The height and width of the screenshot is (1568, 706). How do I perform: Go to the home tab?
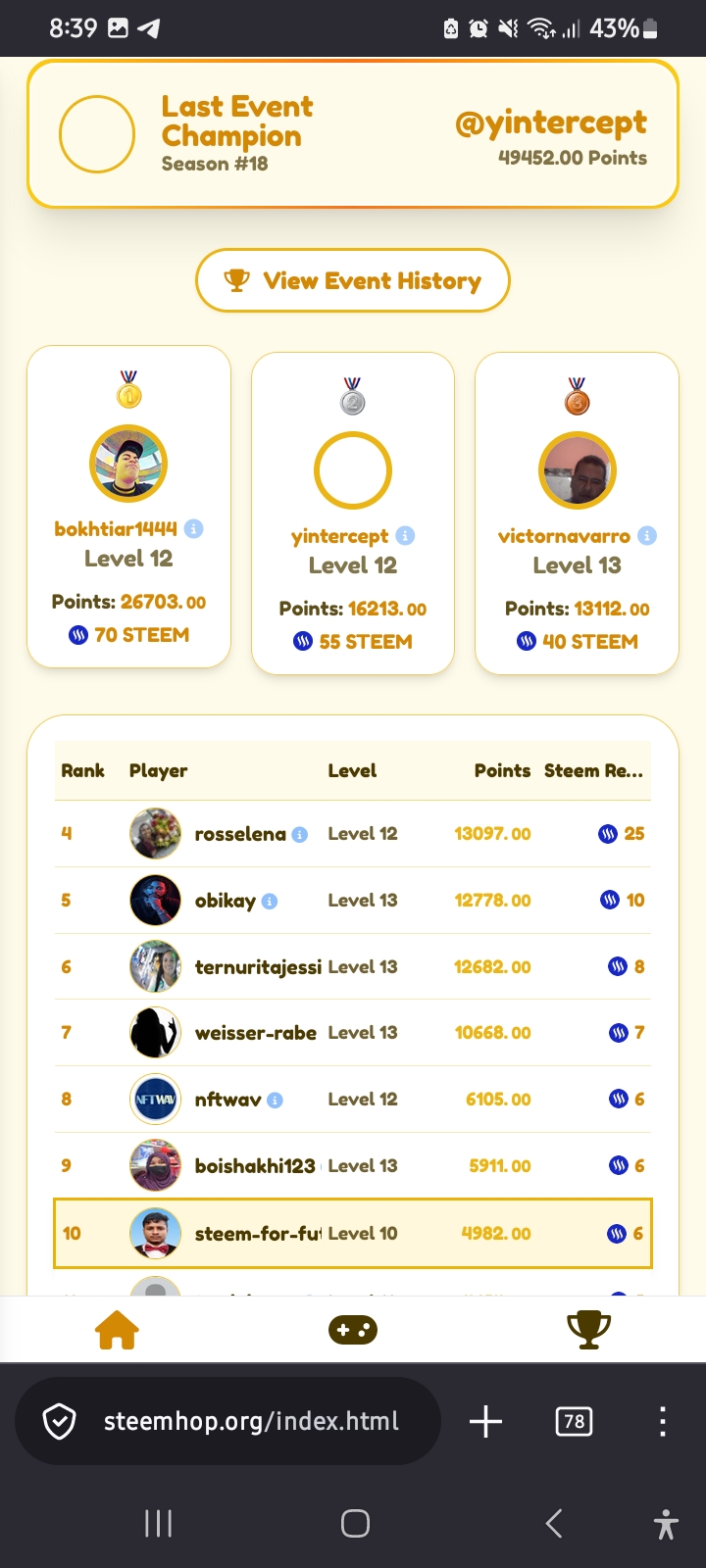click(x=117, y=1330)
